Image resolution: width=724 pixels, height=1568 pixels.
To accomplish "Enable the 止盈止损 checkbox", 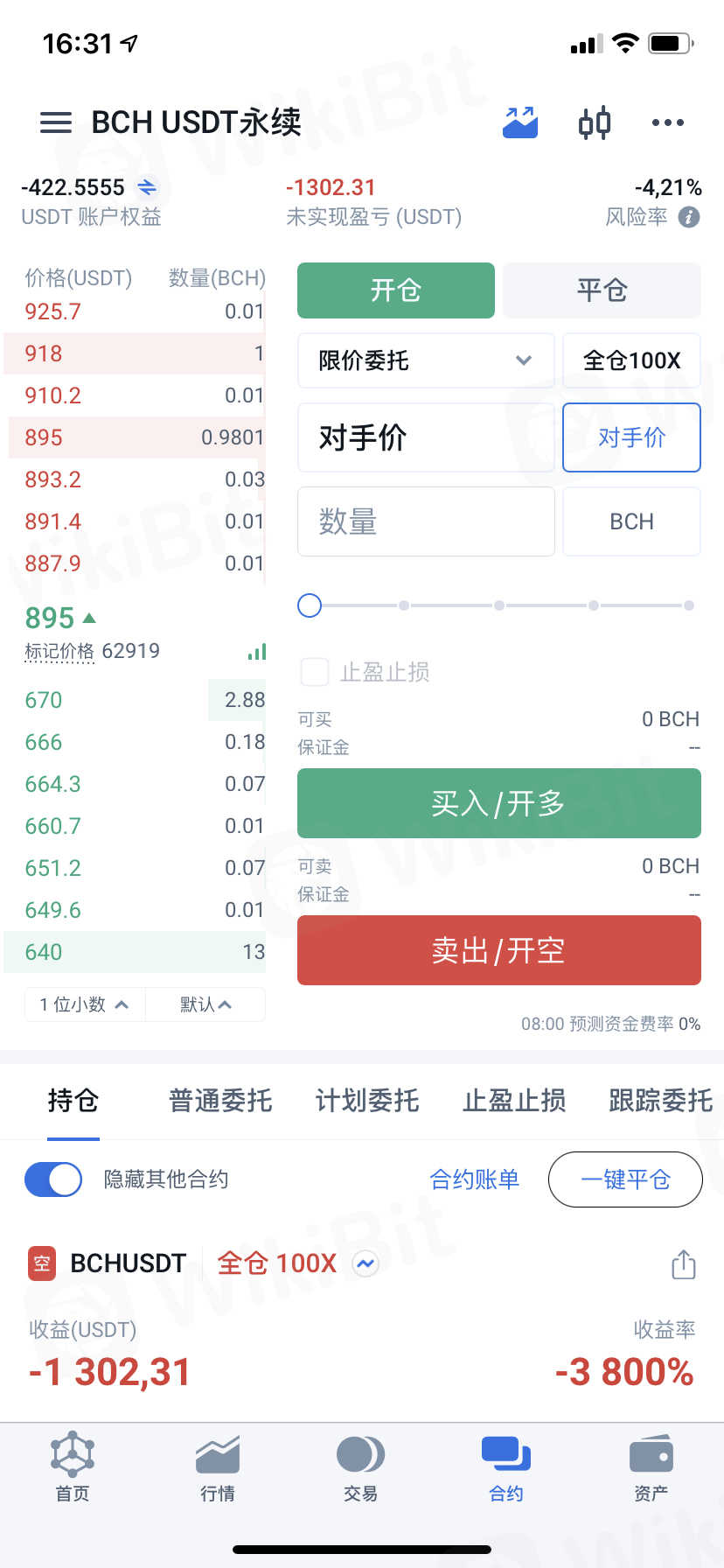I will click(x=314, y=672).
